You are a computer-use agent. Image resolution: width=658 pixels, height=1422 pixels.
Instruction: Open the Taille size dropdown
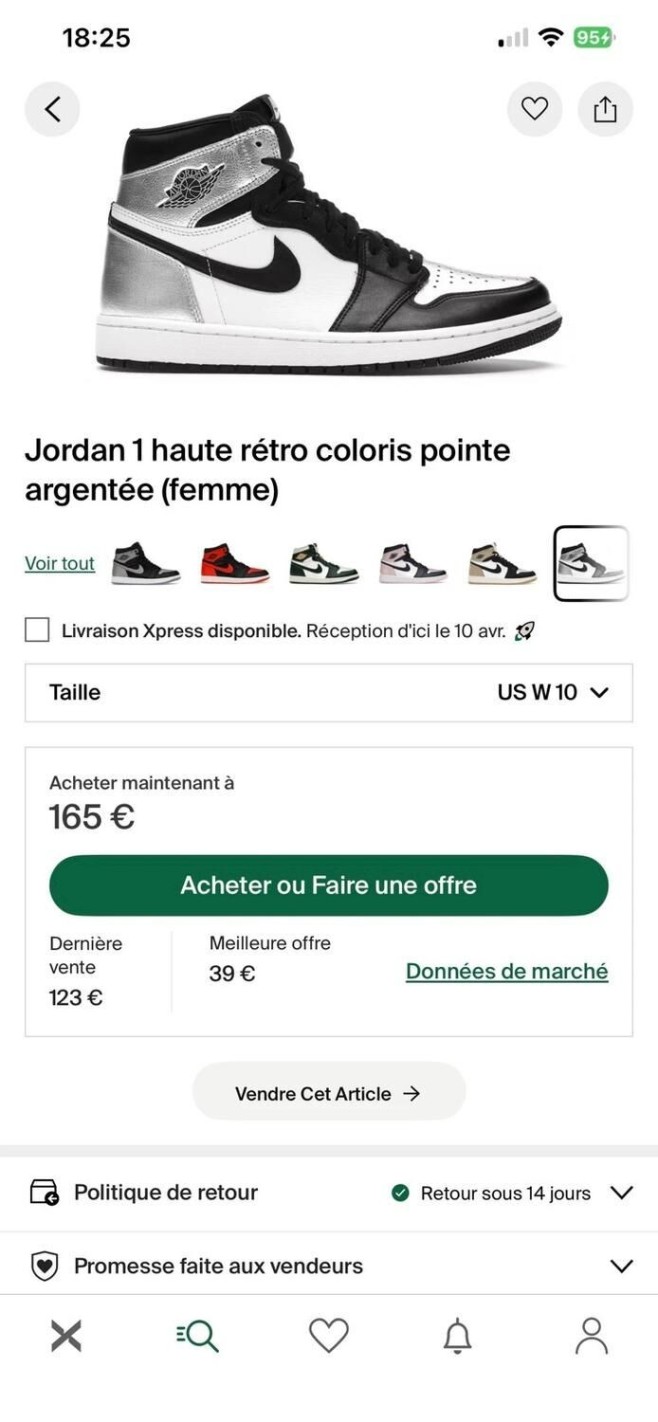[329, 692]
